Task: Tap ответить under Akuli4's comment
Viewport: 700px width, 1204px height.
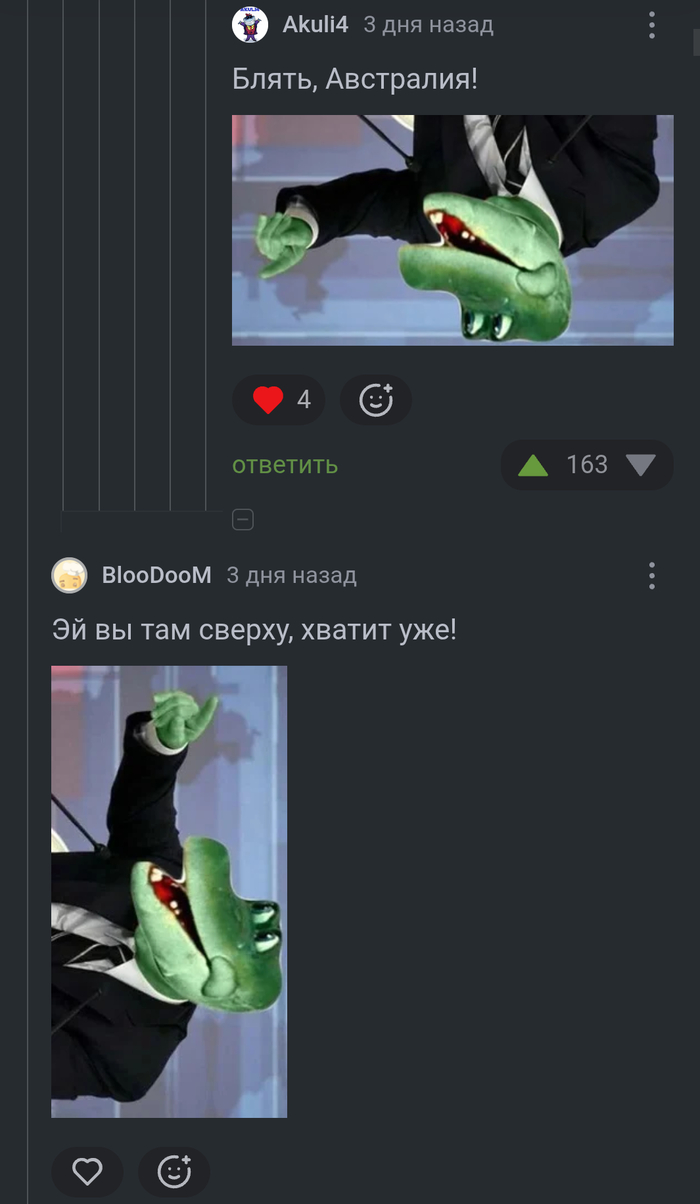Action: click(285, 465)
